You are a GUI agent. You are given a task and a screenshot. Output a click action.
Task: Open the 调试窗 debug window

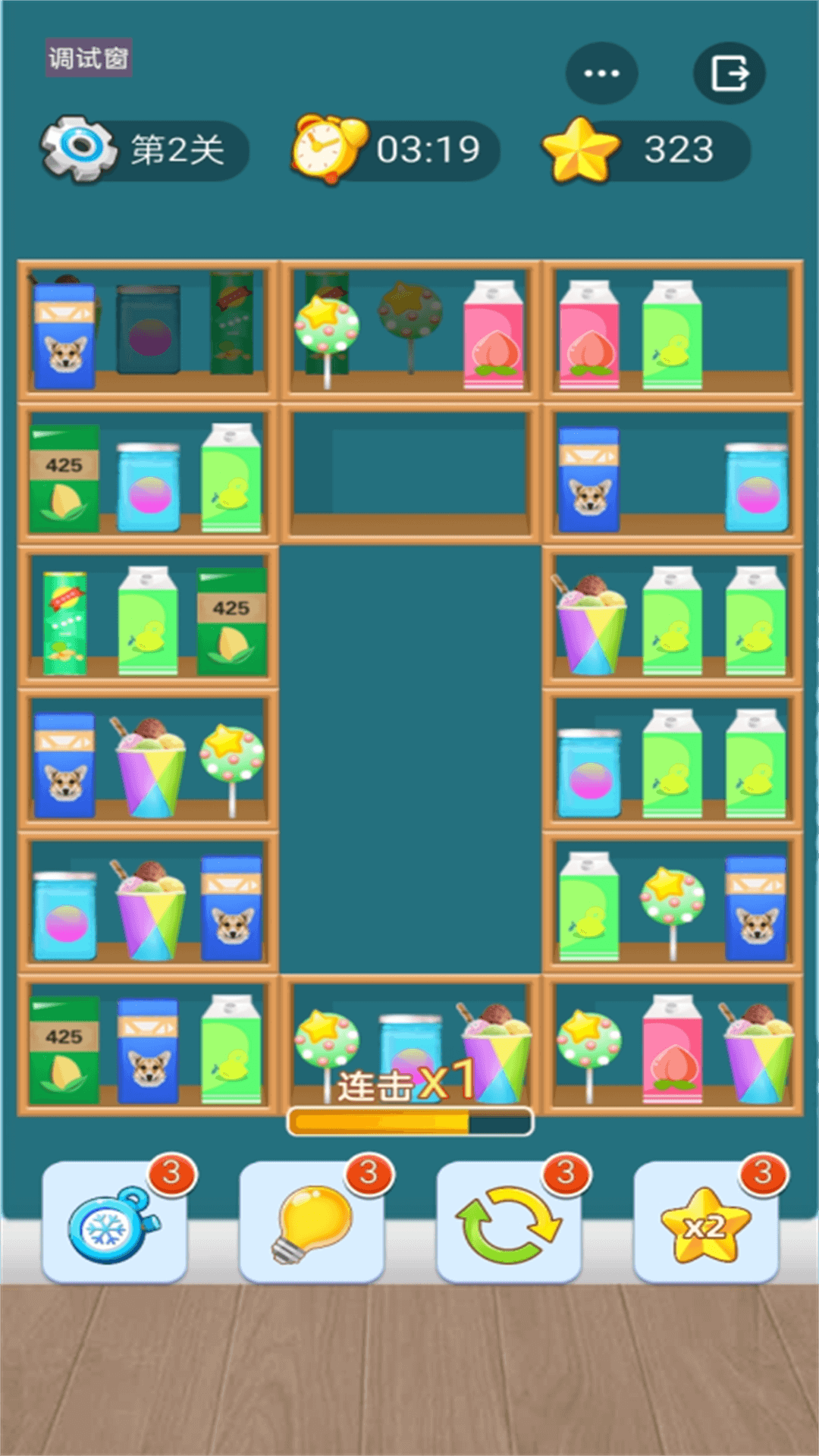89,58
